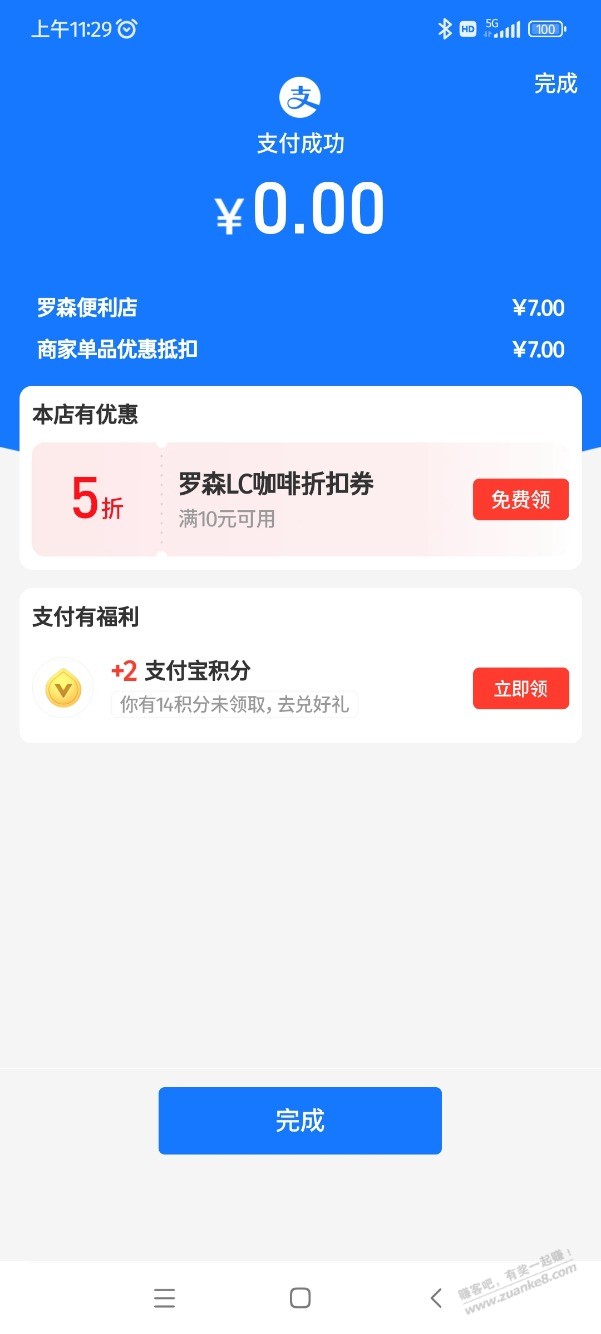The height and width of the screenshot is (1334, 601).
Task: Go back using the system back arrow
Action: point(436,1298)
